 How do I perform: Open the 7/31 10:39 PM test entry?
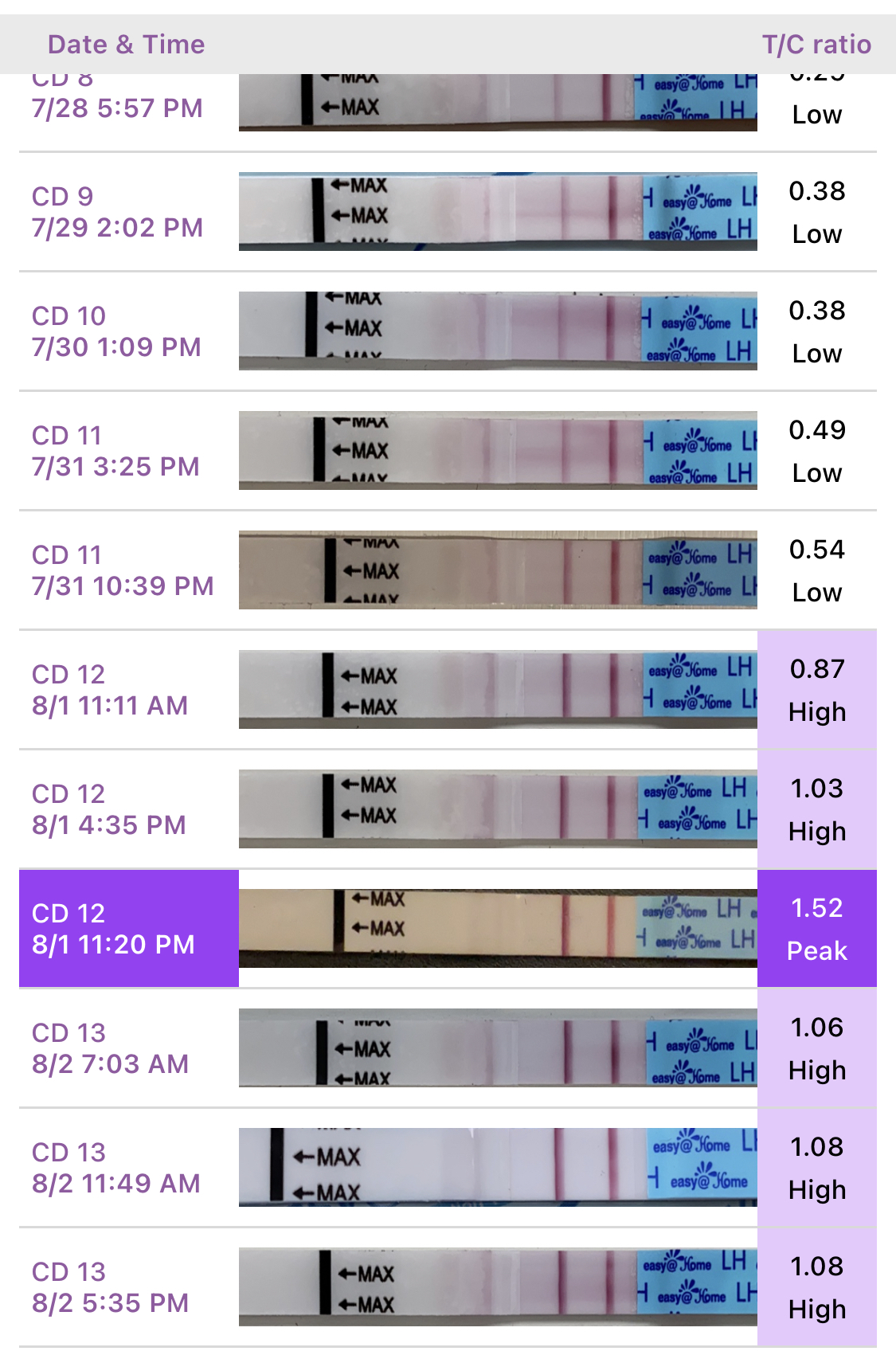click(123, 570)
